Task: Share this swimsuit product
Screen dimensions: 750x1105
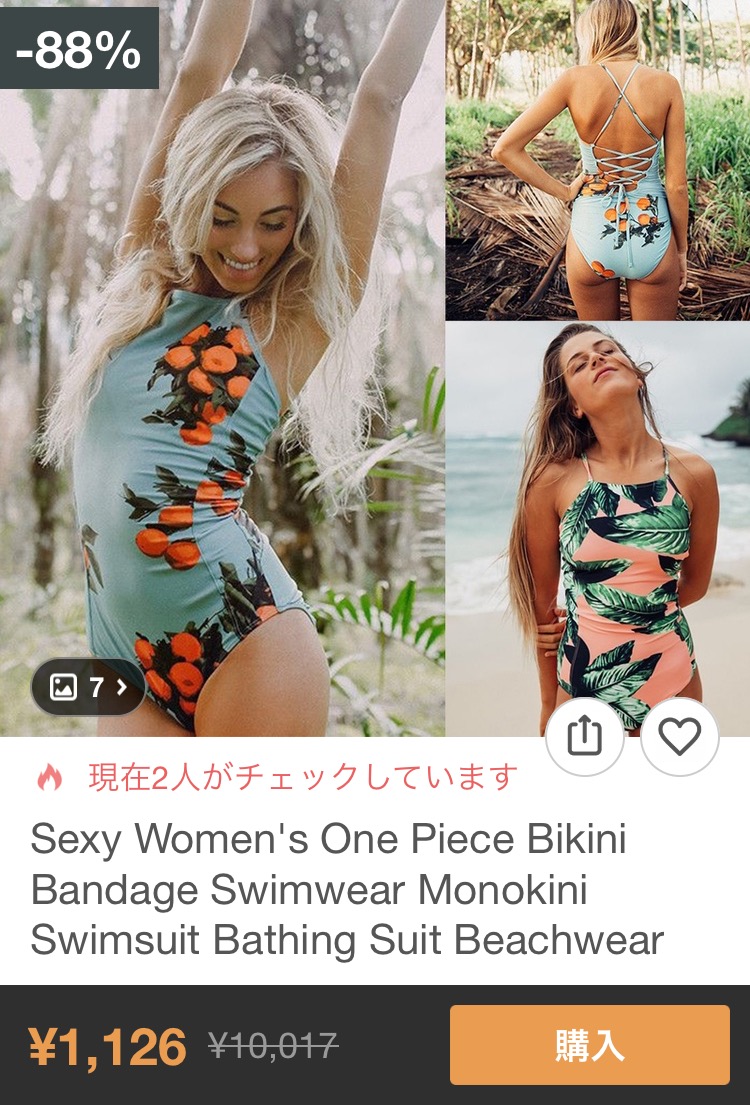Action: [x=585, y=737]
